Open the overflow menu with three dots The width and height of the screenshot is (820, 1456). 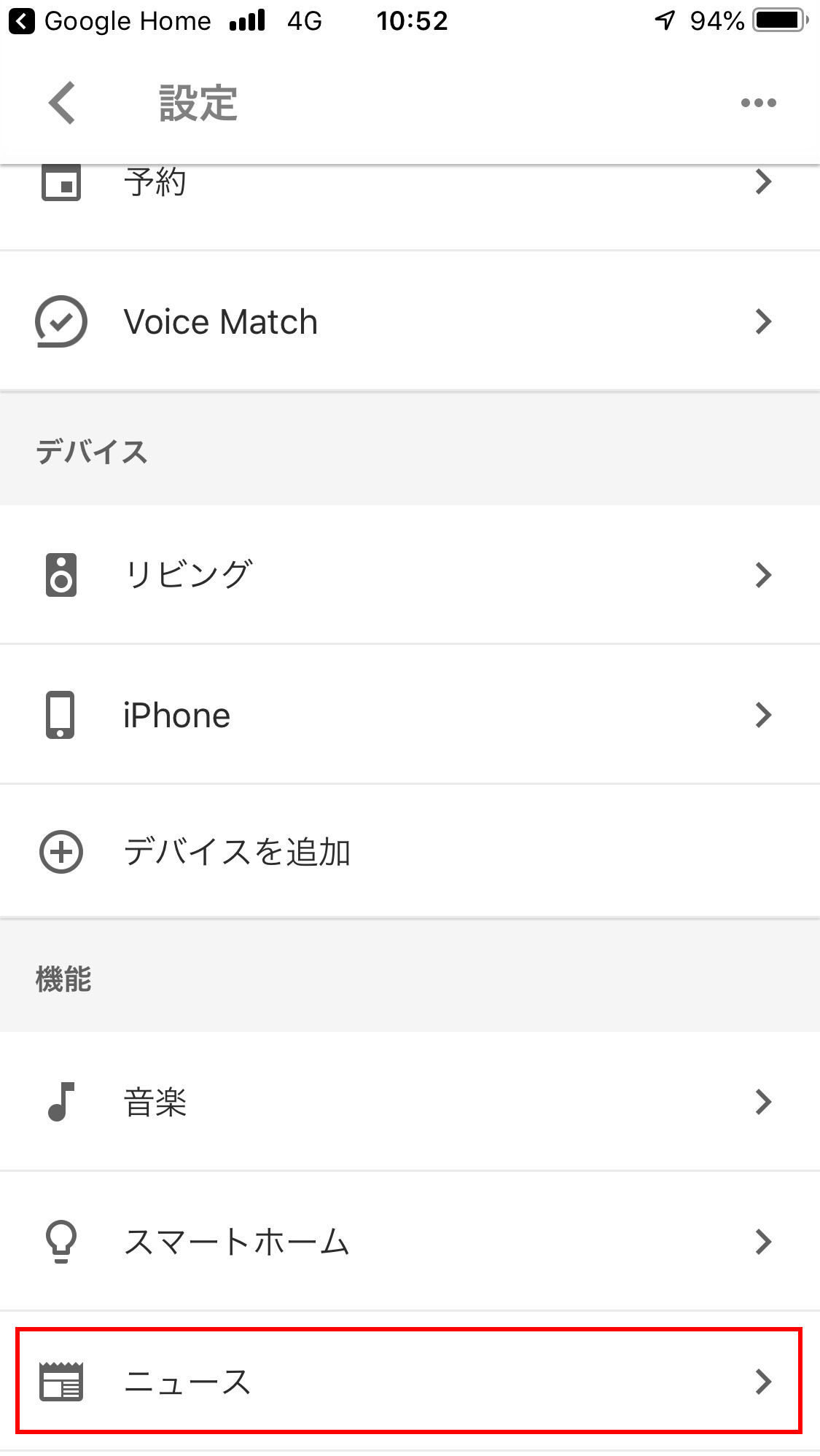(x=757, y=102)
